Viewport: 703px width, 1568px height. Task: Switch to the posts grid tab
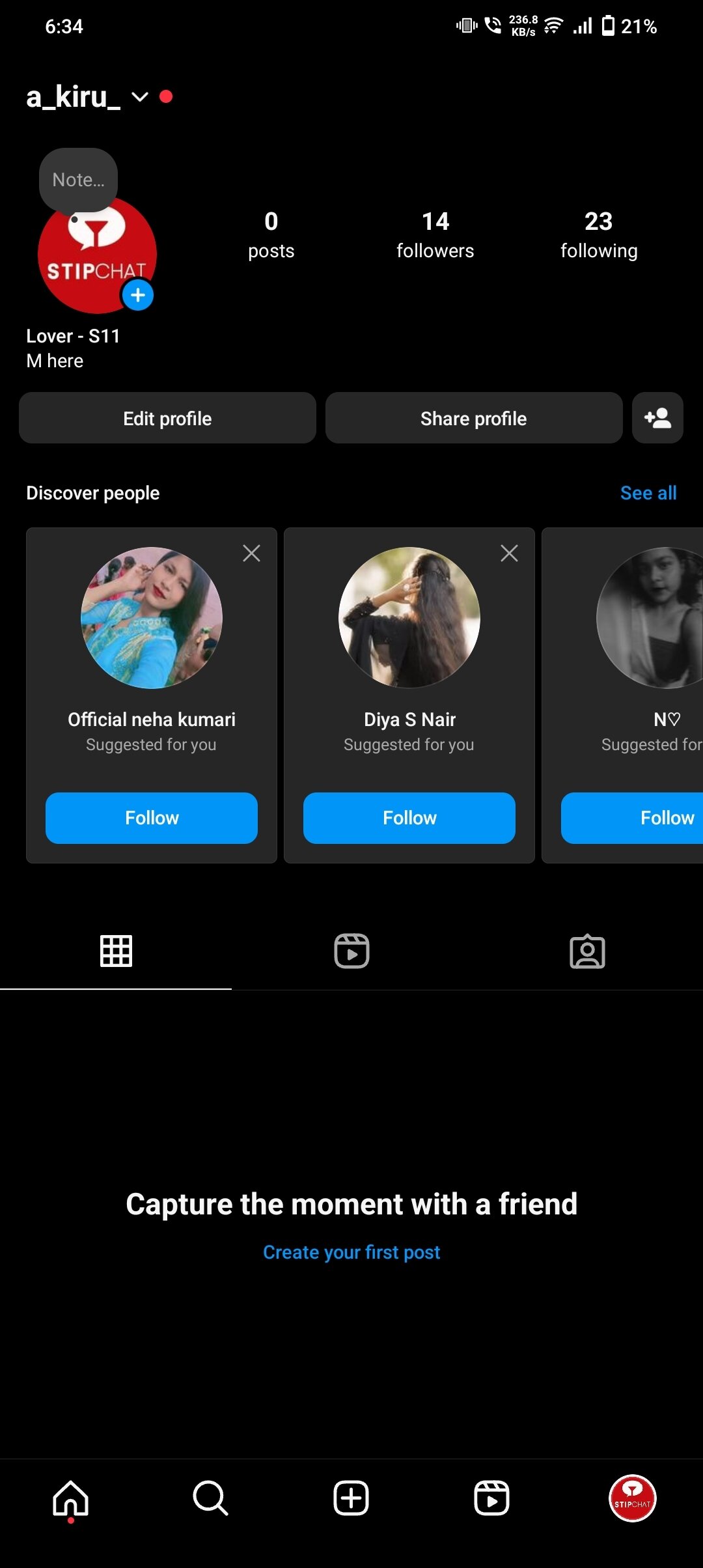(x=116, y=951)
